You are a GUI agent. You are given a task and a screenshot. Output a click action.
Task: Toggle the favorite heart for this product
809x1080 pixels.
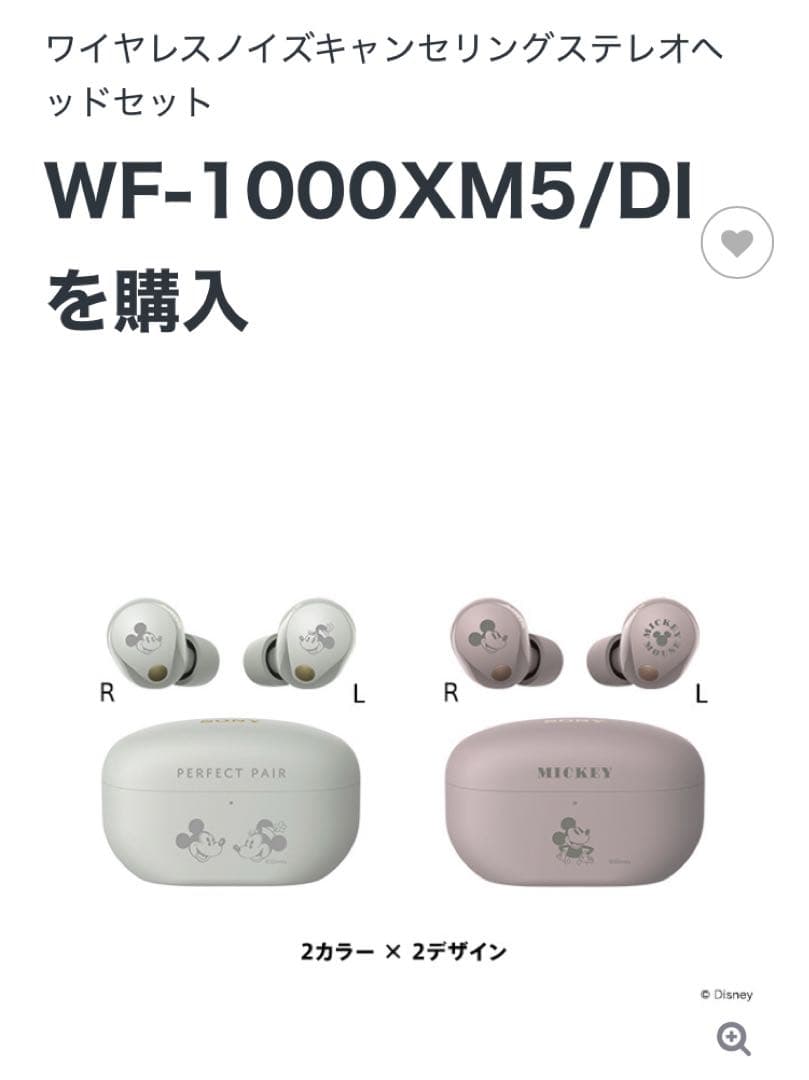pyautogui.click(x=737, y=240)
